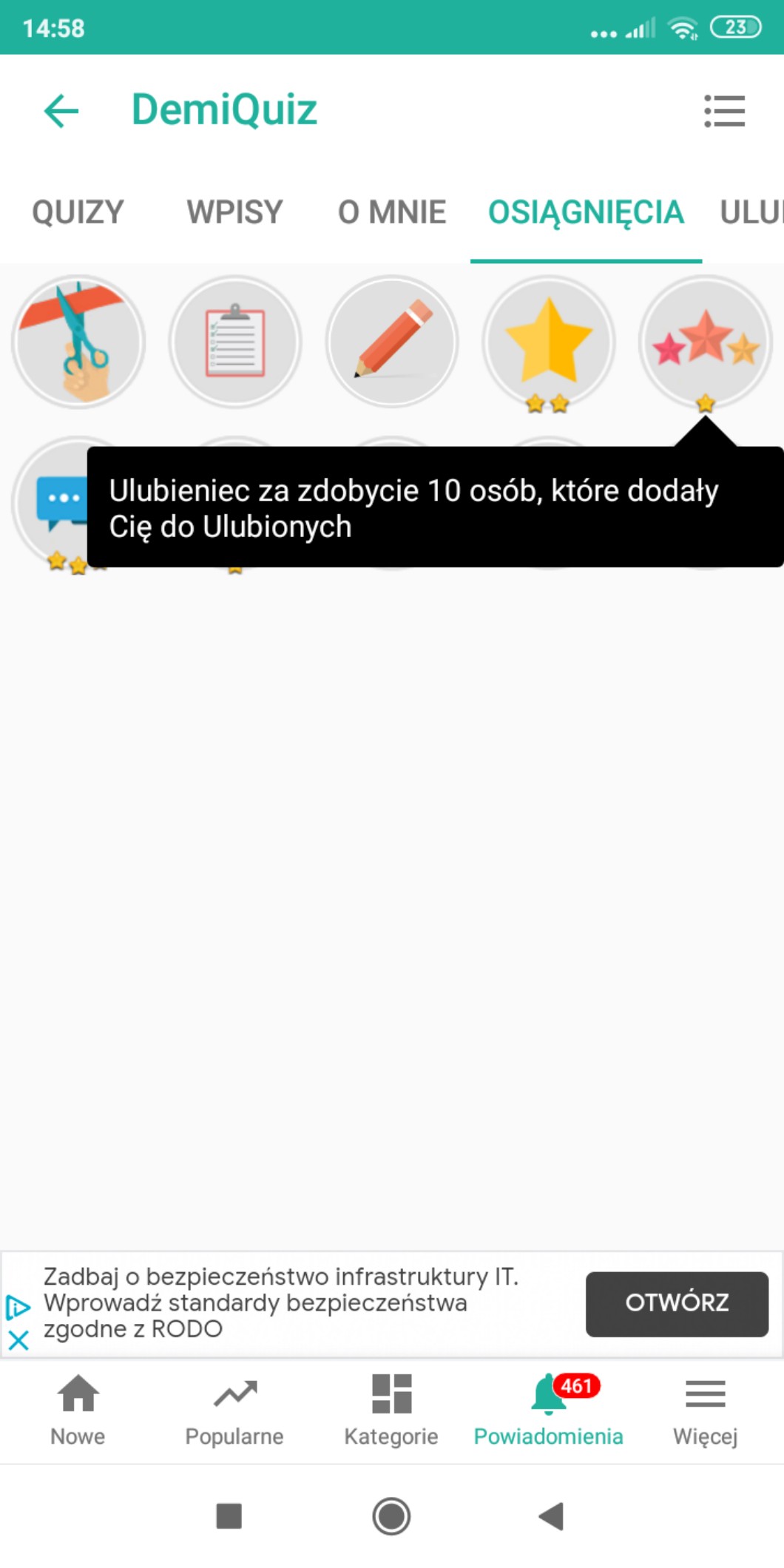Open Powiadomienia notifications
Viewport: 784px width, 1568px height.
coord(549,1410)
